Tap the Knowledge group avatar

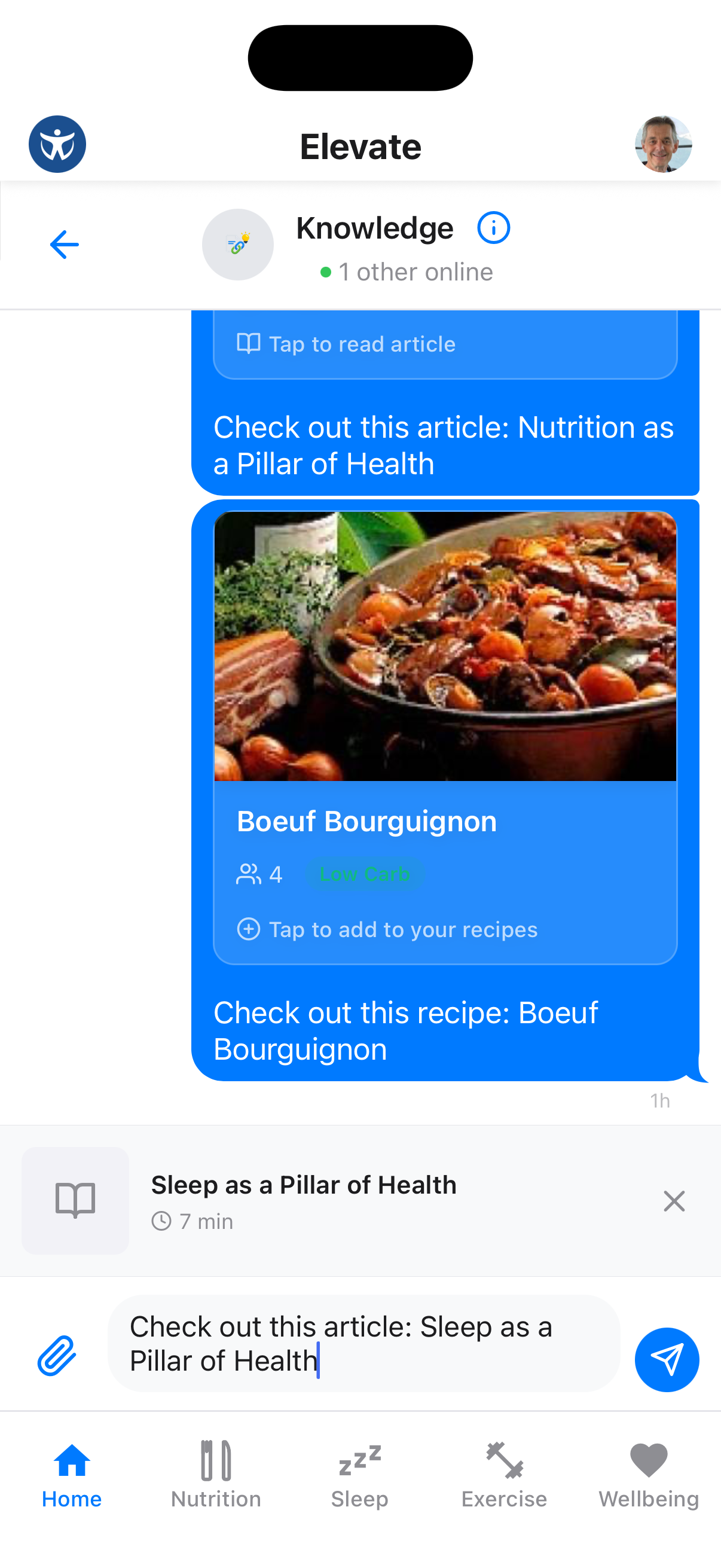coord(237,244)
